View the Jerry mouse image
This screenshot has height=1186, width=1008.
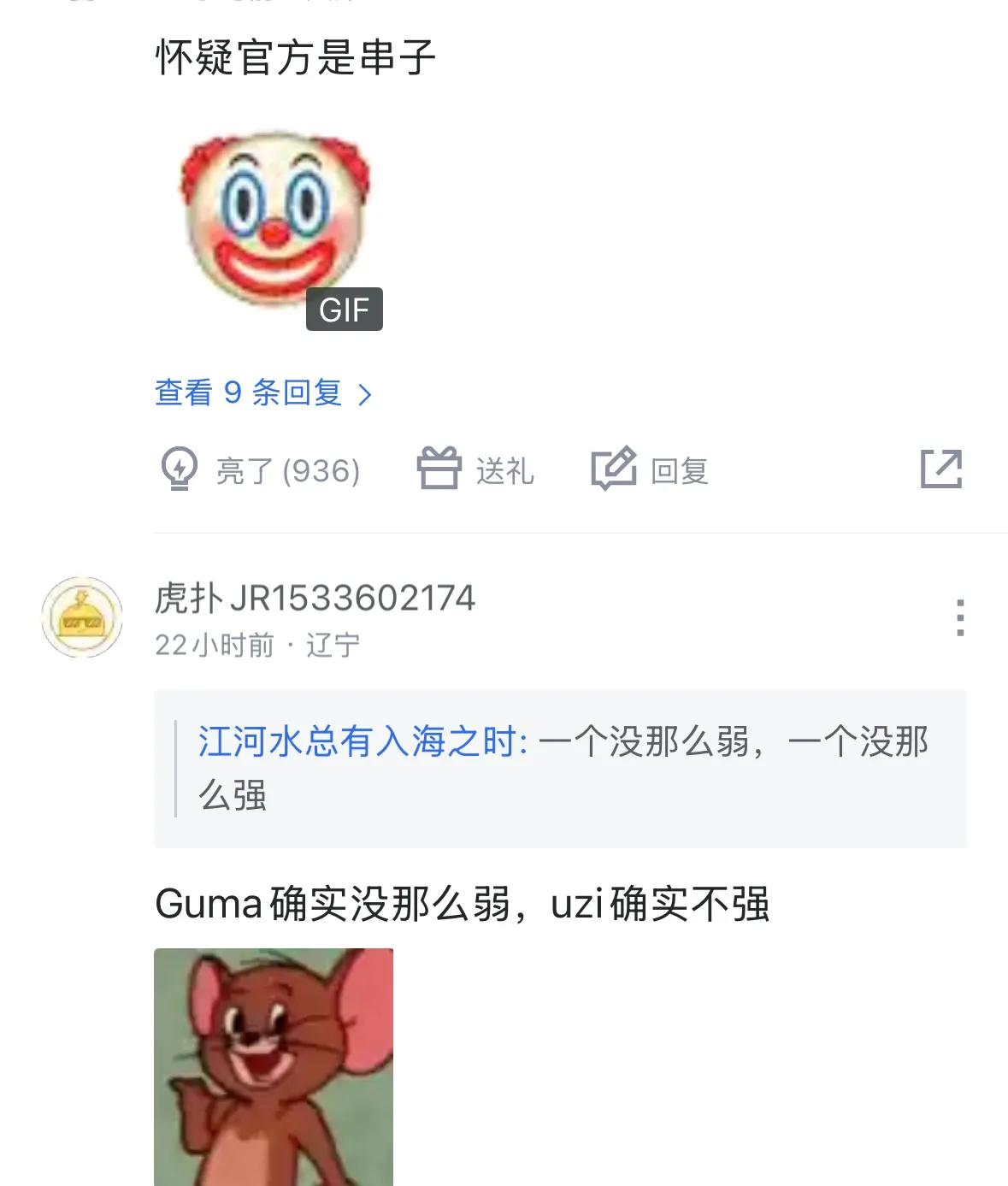tap(274, 1066)
